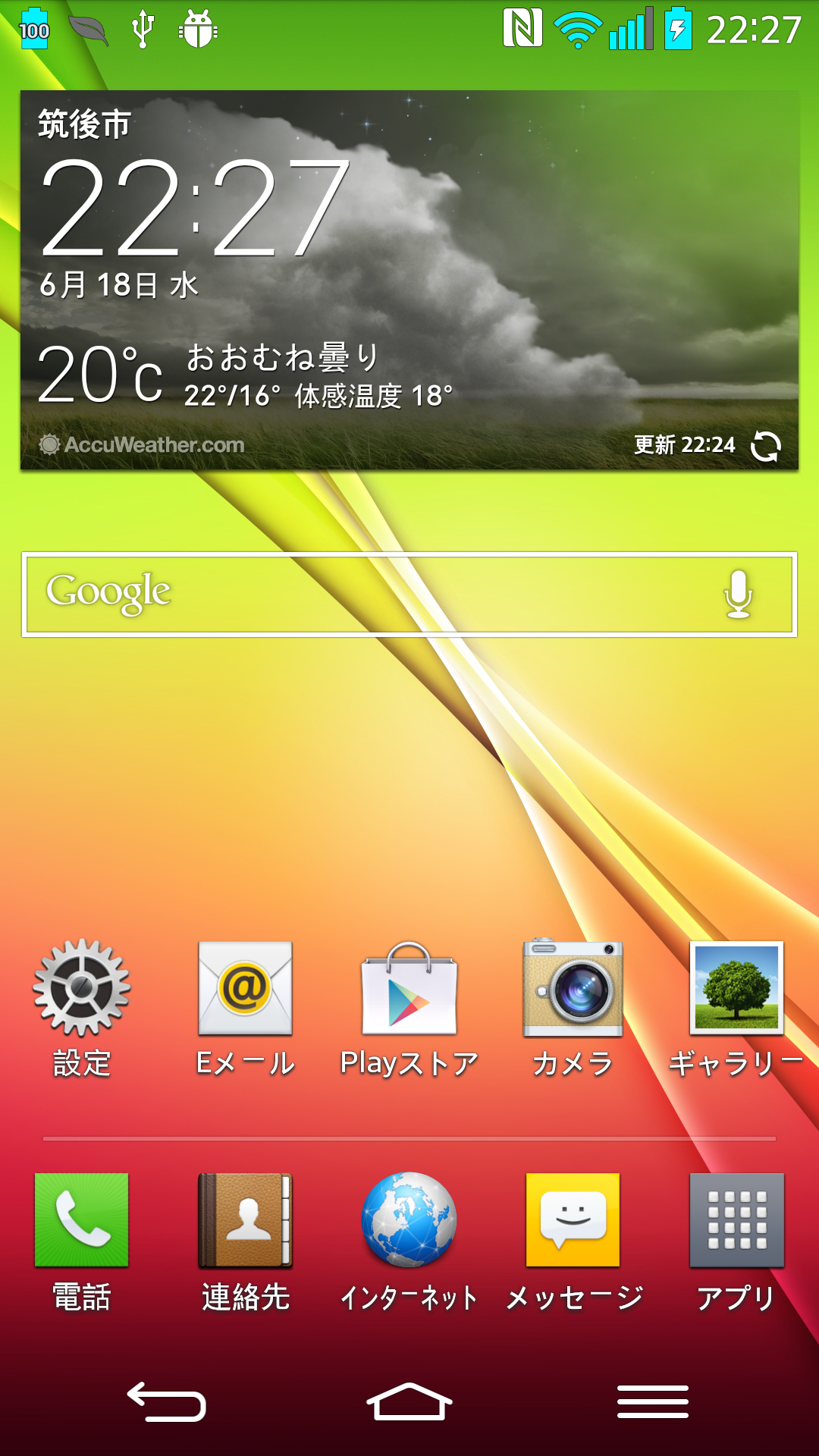
Task: Refresh the weather widget update icon
Action: pyautogui.click(x=765, y=446)
